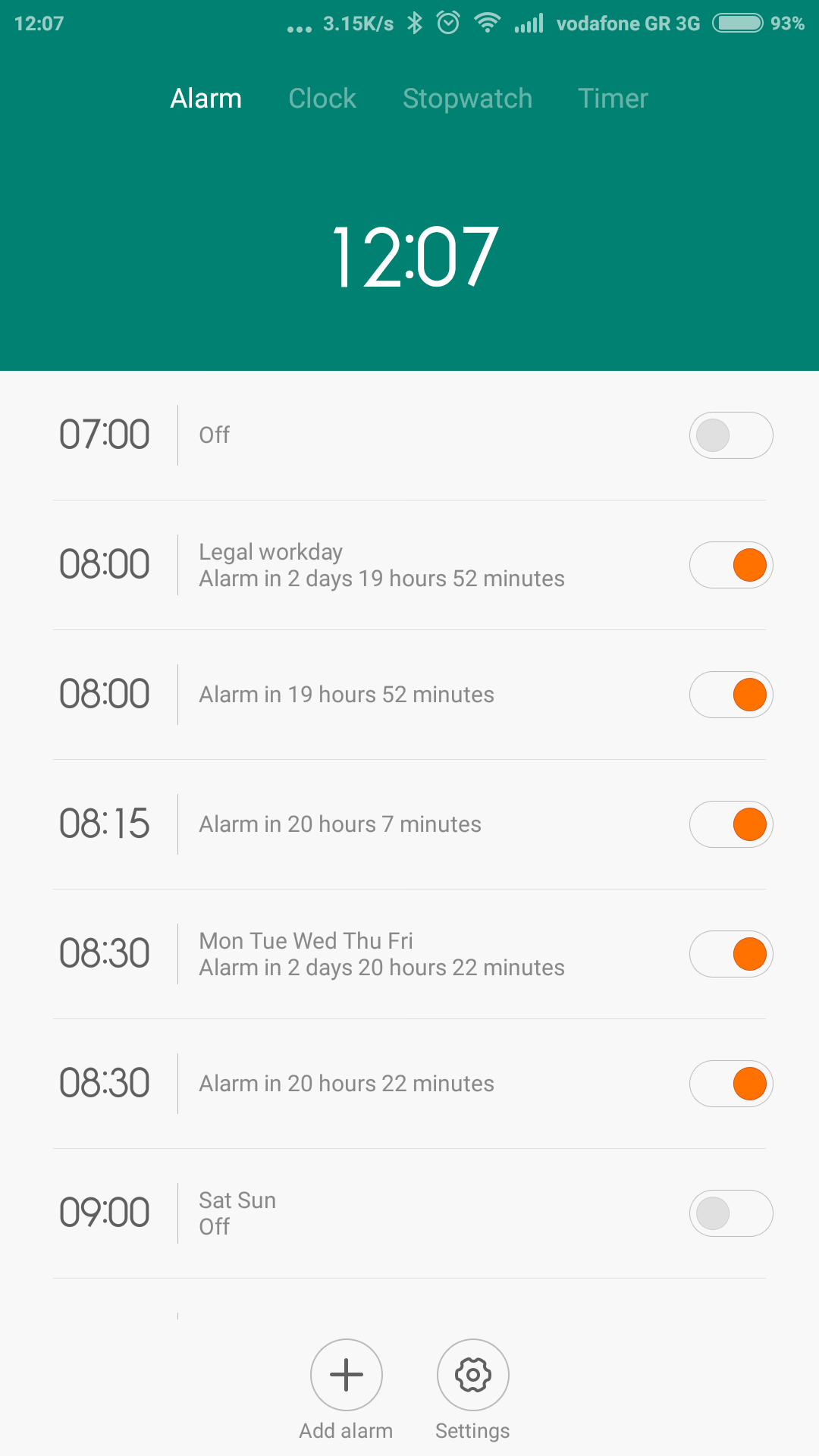Turn off the 08:15 alarm
The image size is (819, 1456).
(730, 824)
